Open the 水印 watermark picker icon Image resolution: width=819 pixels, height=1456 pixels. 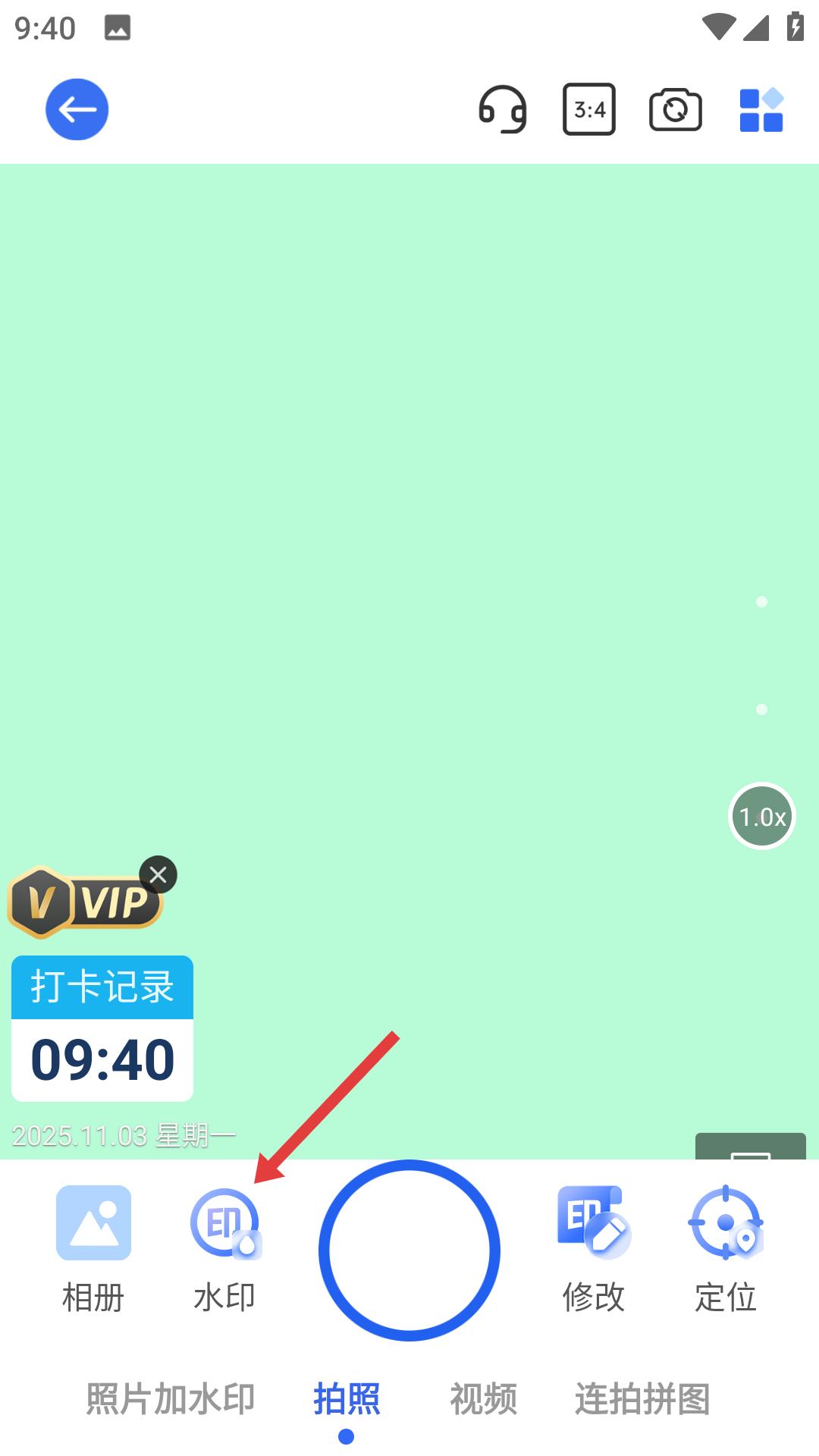(225, 1222)
